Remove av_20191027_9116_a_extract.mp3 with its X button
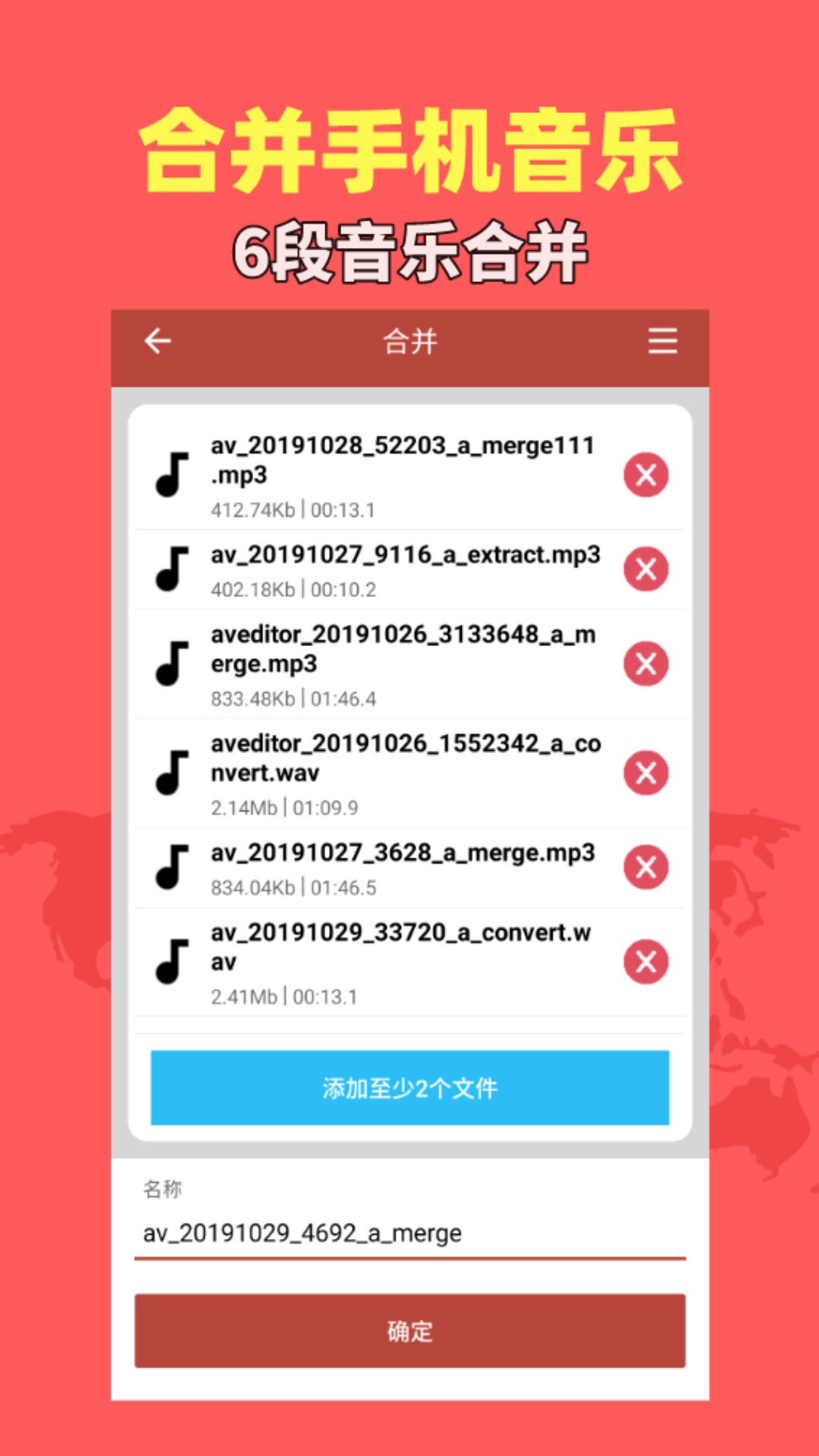 (645, 570)
